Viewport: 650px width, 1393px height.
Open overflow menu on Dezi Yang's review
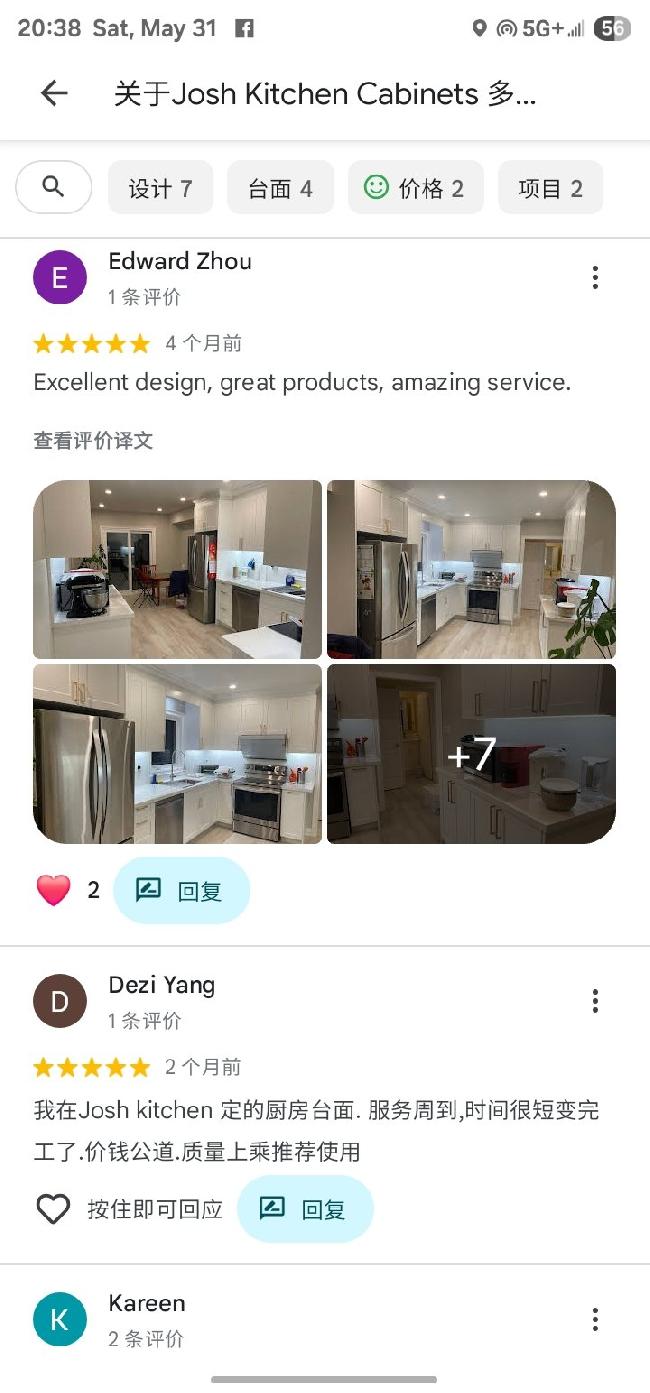click(x=595, y=1001)
